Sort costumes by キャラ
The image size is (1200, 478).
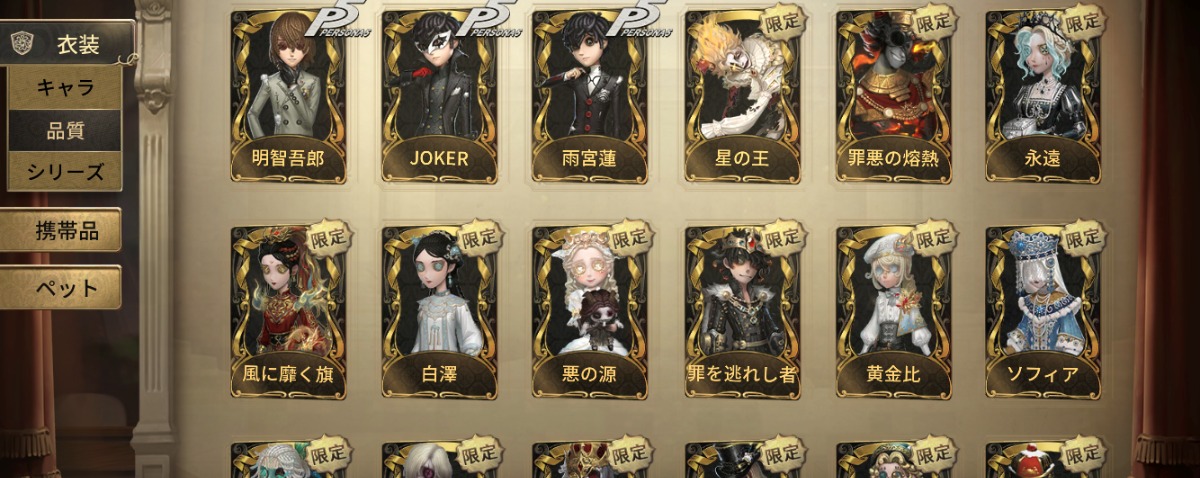point(65,88)
